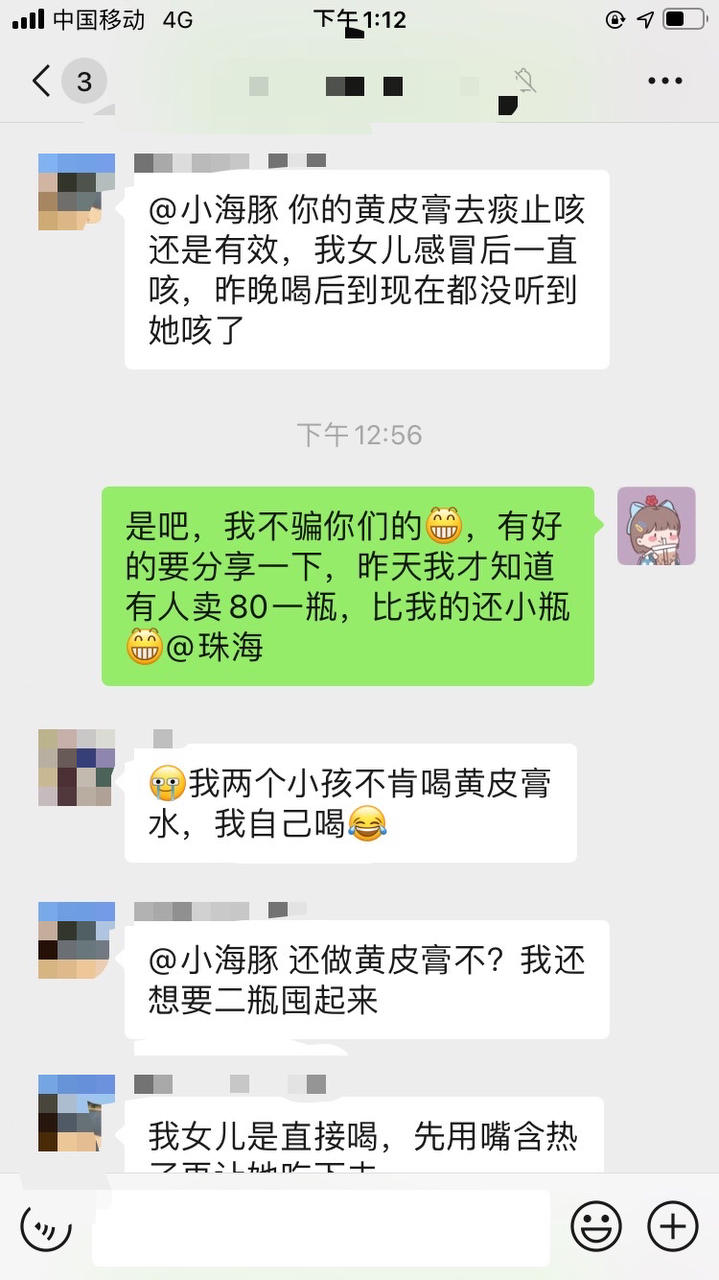Open the plus attachments menu

673,1226
